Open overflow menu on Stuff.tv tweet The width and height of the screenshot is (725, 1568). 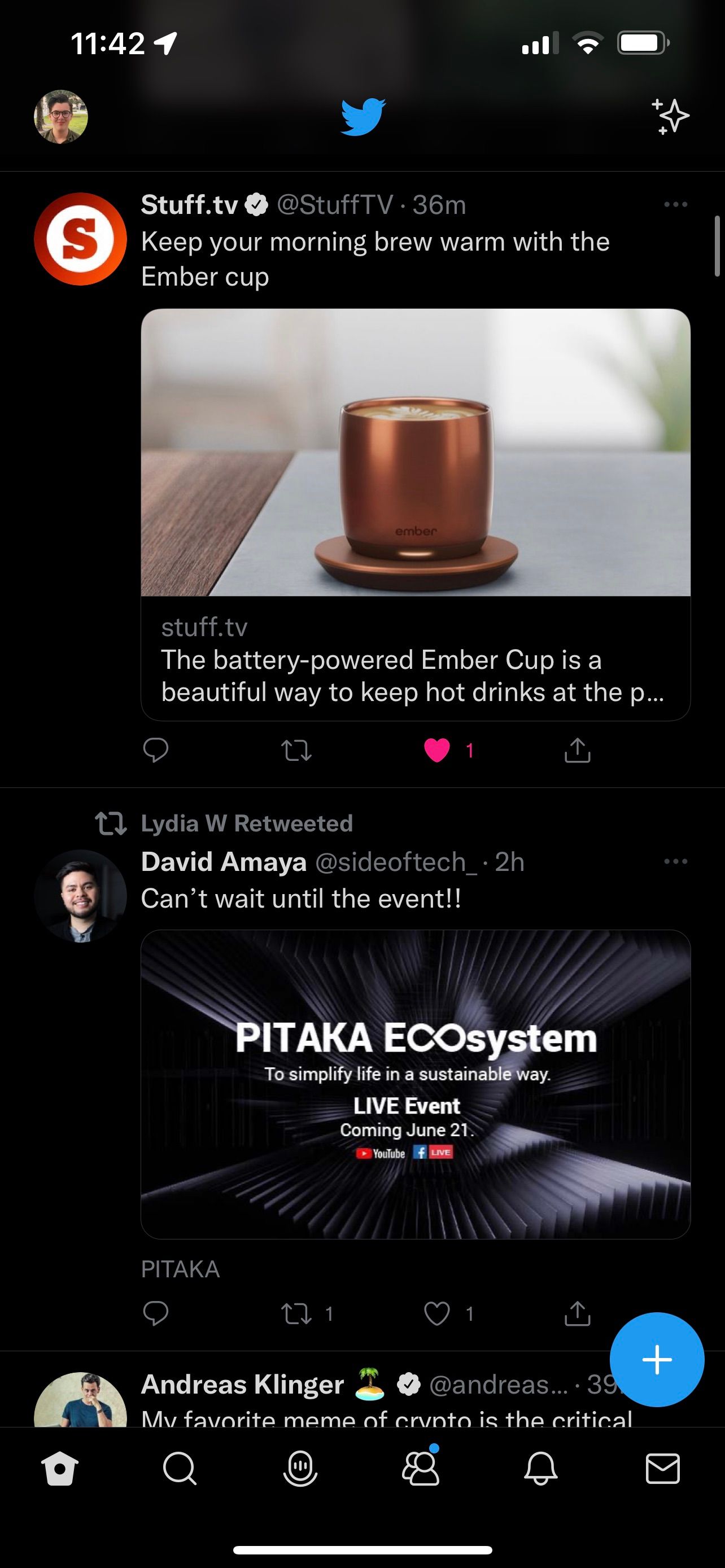(675, 204)
